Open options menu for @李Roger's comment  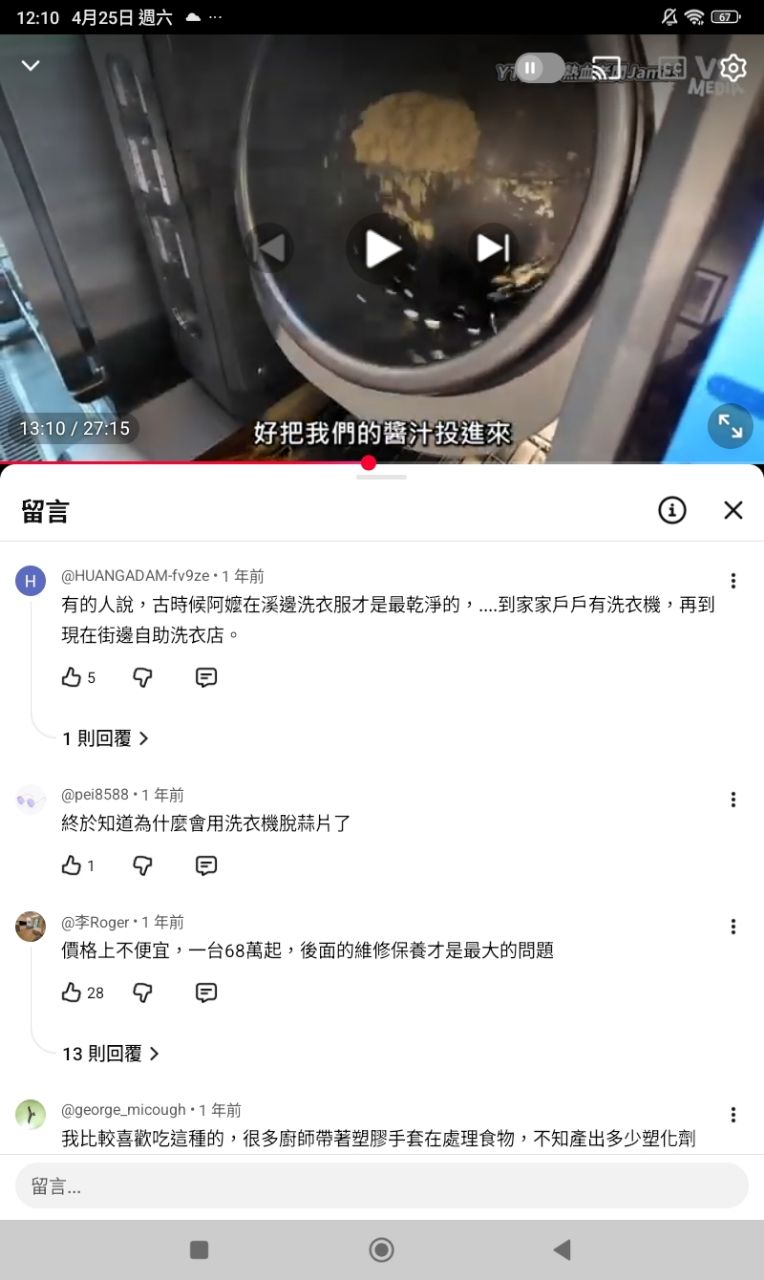point(733,927)
